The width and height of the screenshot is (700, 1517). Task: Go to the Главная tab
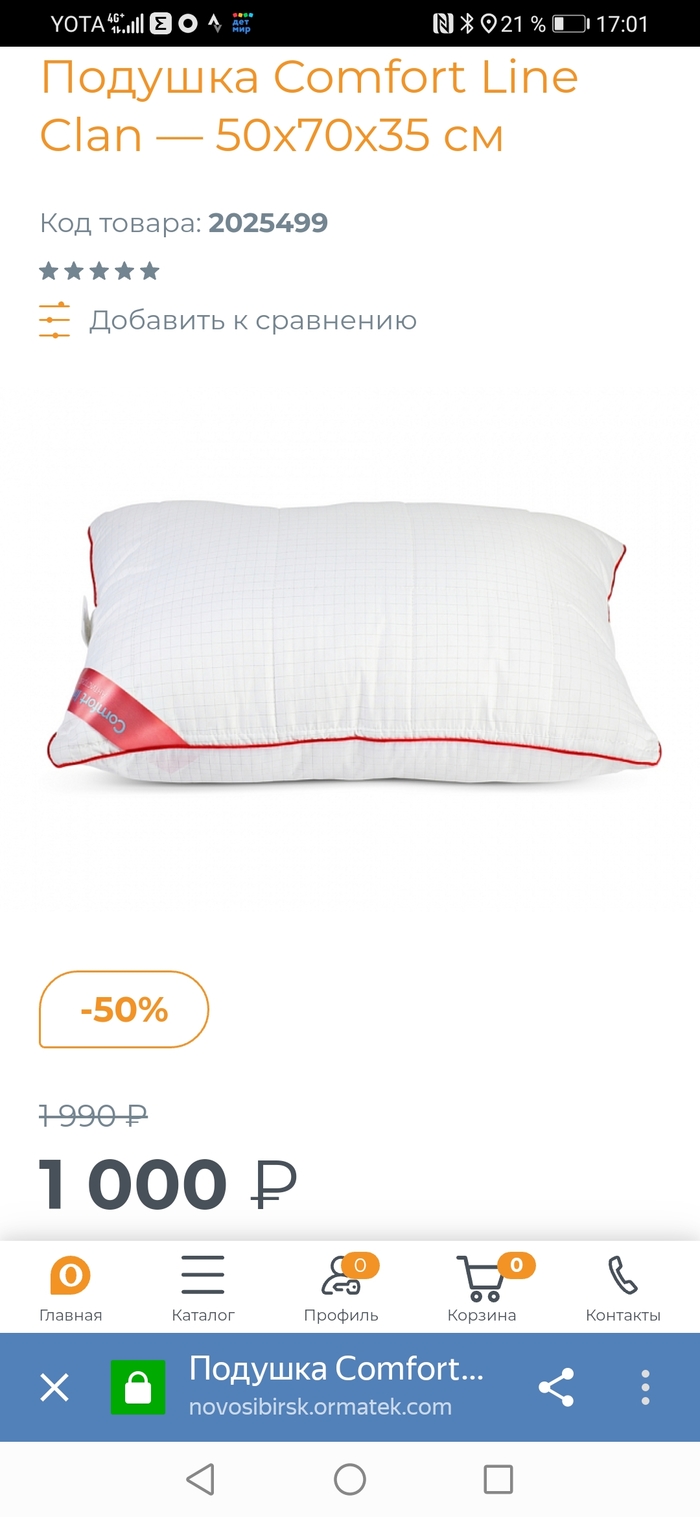(70, 1289)
